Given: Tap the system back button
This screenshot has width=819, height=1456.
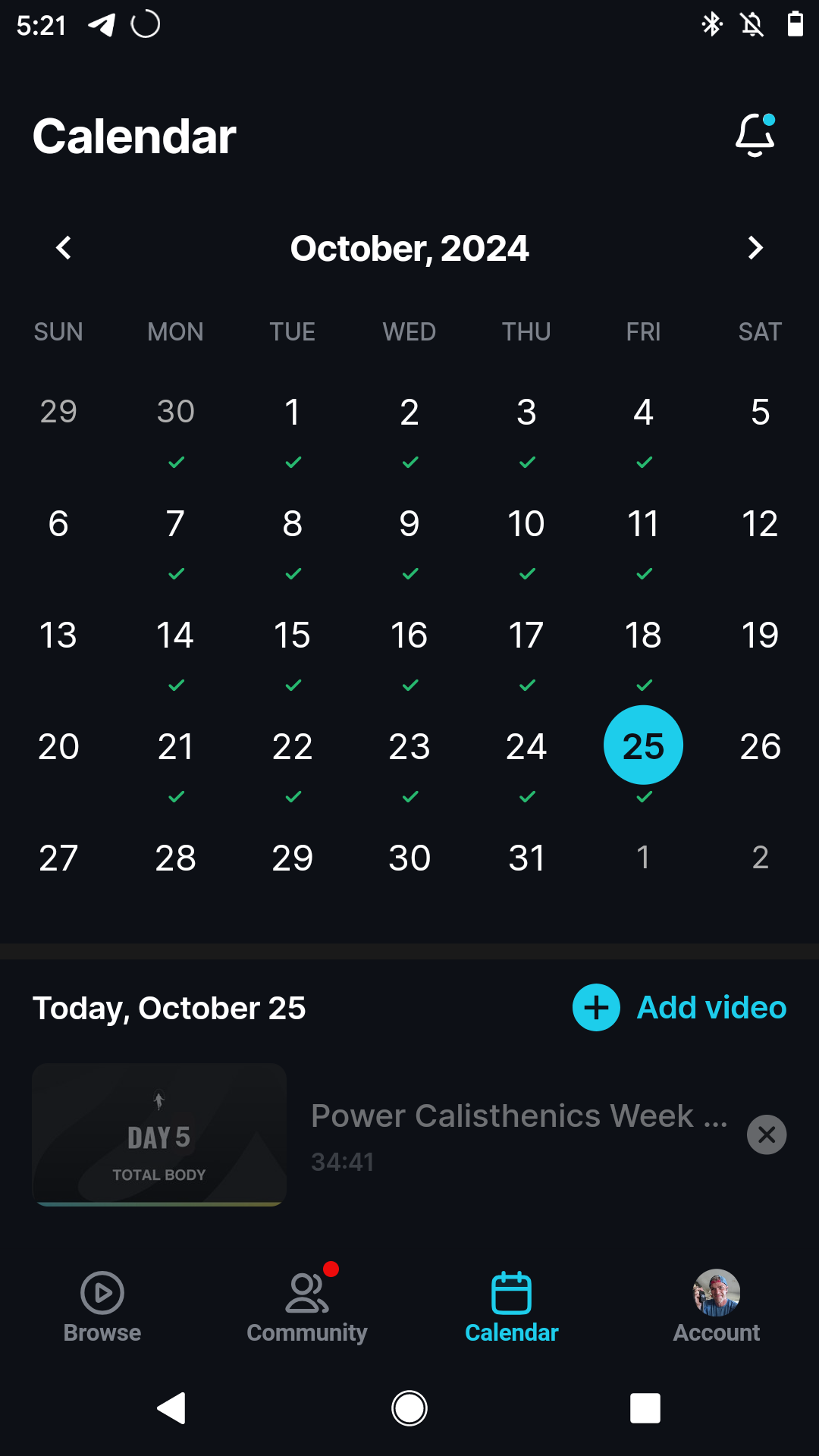Looking at the screenshot, I should coord(171,1408).
